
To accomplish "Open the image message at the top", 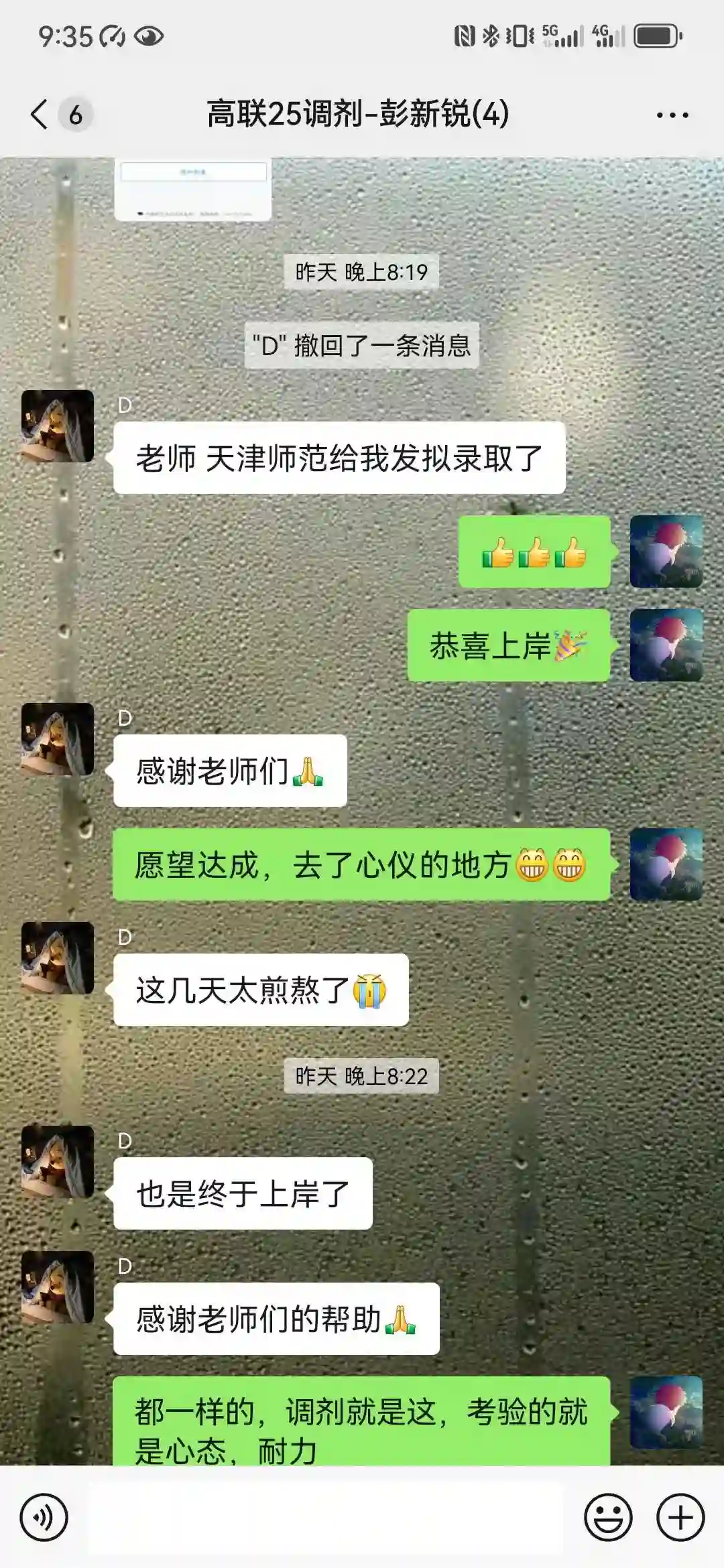I will coord(193,189).
